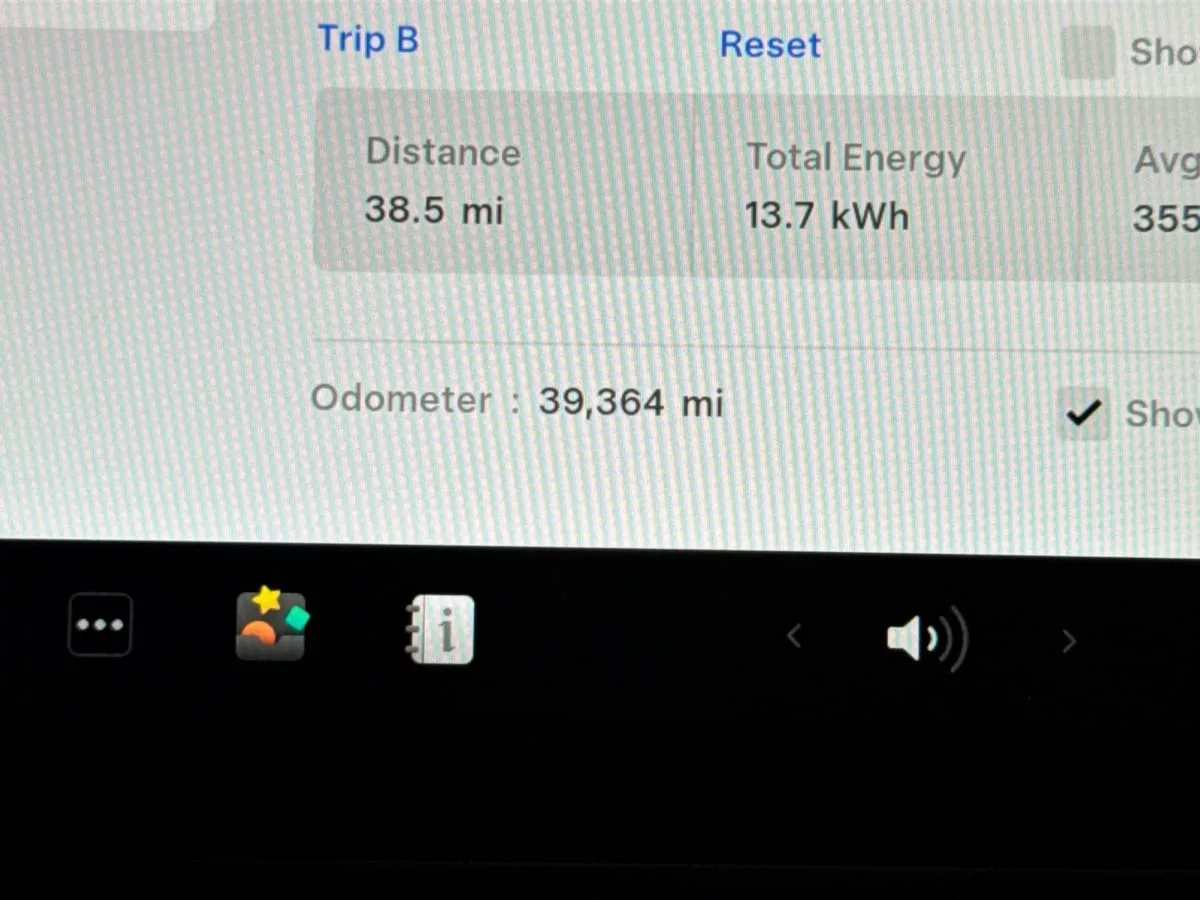This screenshot has width=1200, height=900.
Task: Tick the unchecked Show box beside Trip B
Action: 1087,51
